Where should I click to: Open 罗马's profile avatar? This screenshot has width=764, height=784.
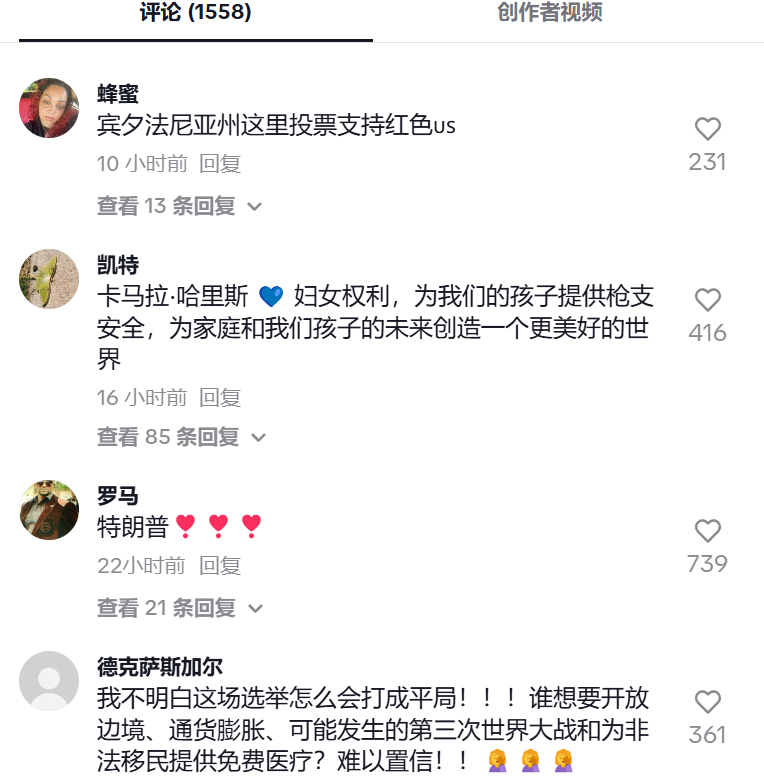click(x=48, y=510)
